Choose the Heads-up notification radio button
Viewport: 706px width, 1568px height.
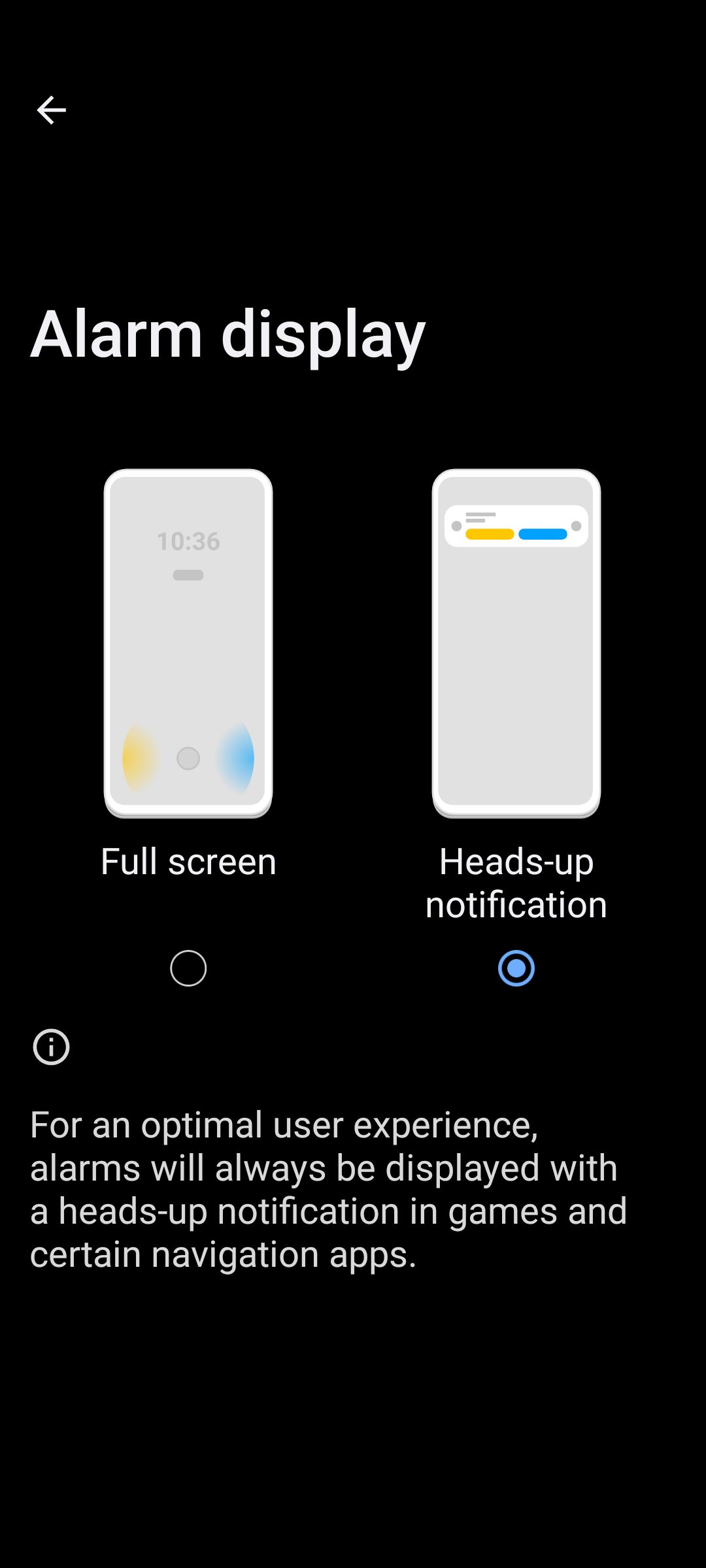tap(516, 968)
